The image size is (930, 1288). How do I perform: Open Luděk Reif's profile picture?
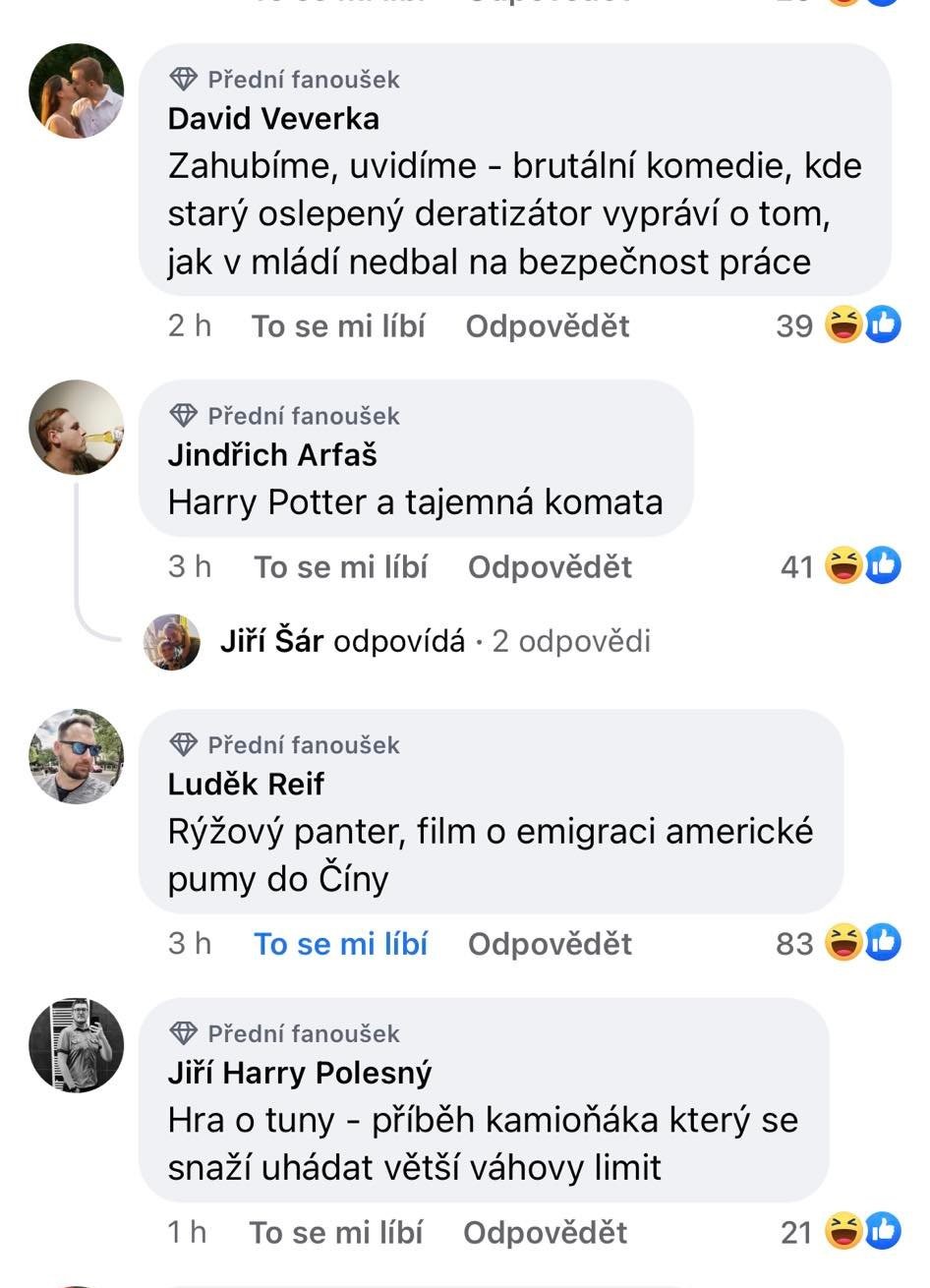pos(77,756)
